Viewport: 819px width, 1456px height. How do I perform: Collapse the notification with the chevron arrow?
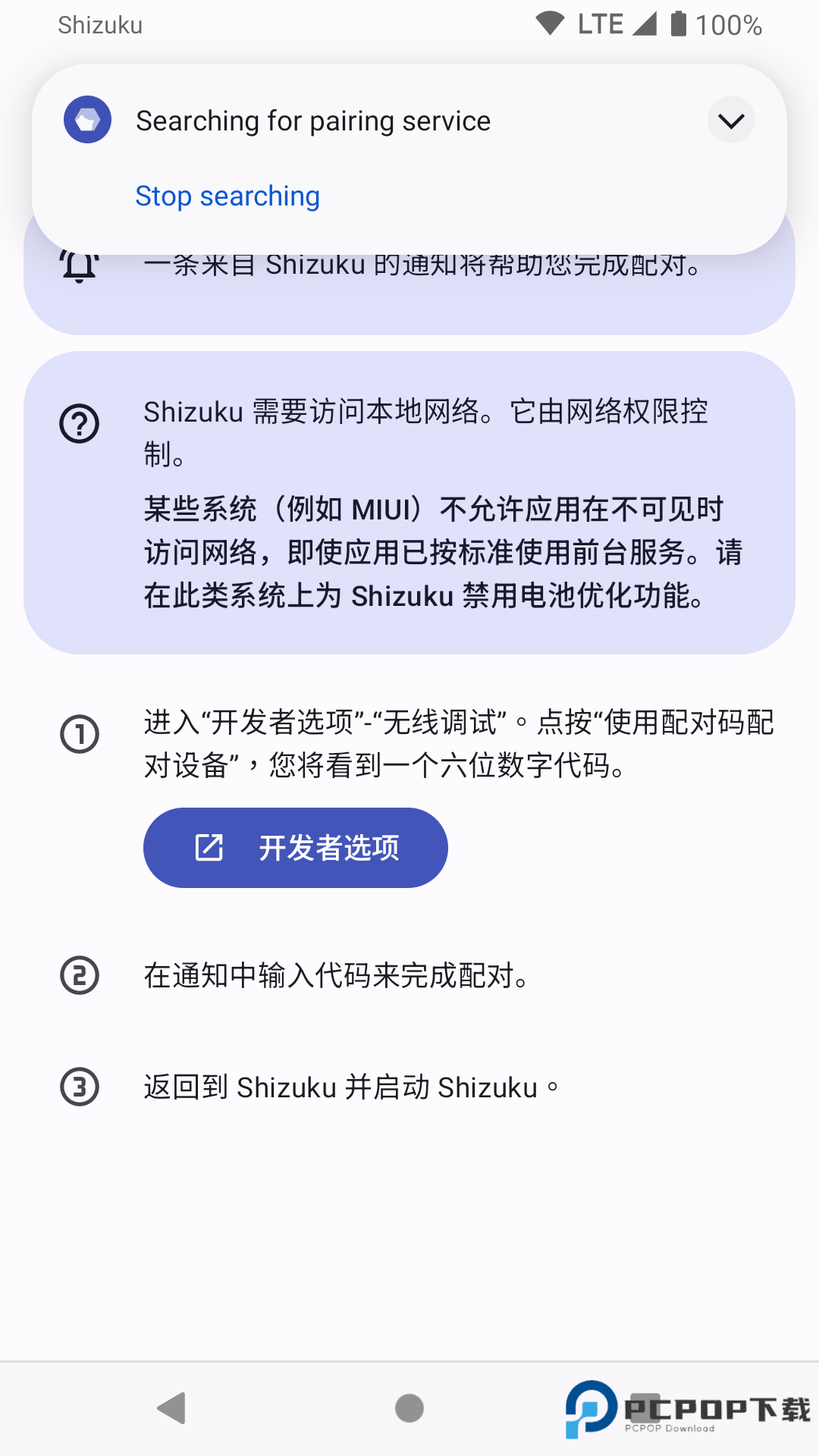(x=730, y=119)
